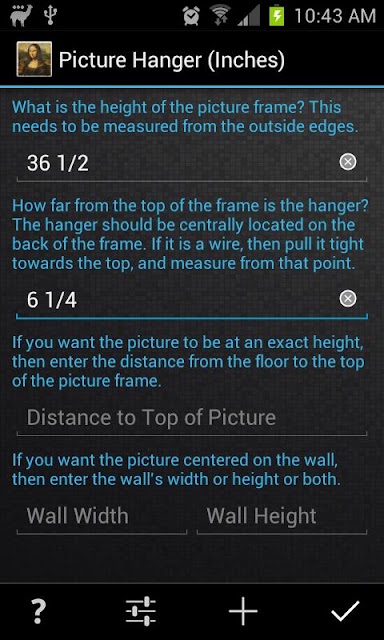Edit the frame height field showing 36 1/2
Screen dimensions: 384x640
(192, 163)
